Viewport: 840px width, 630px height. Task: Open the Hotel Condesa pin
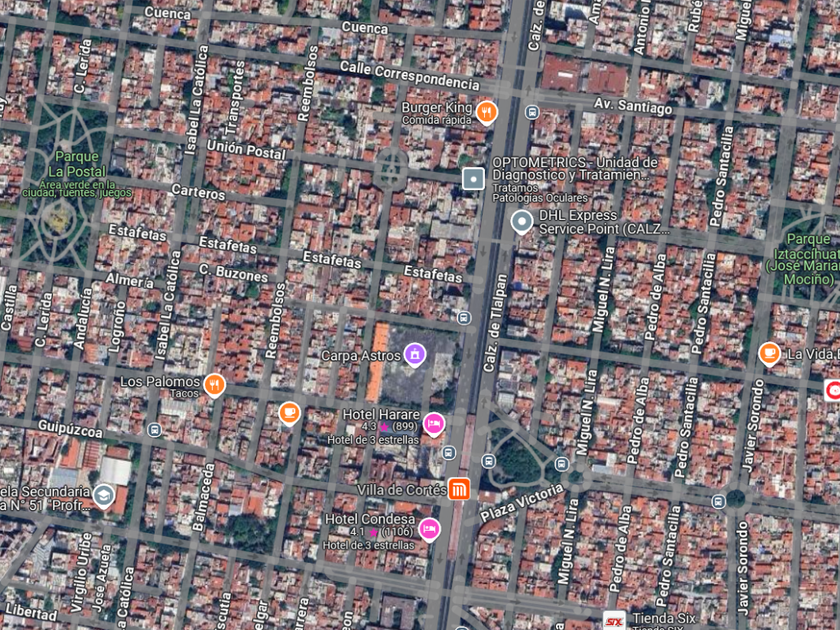coord(430,530)
